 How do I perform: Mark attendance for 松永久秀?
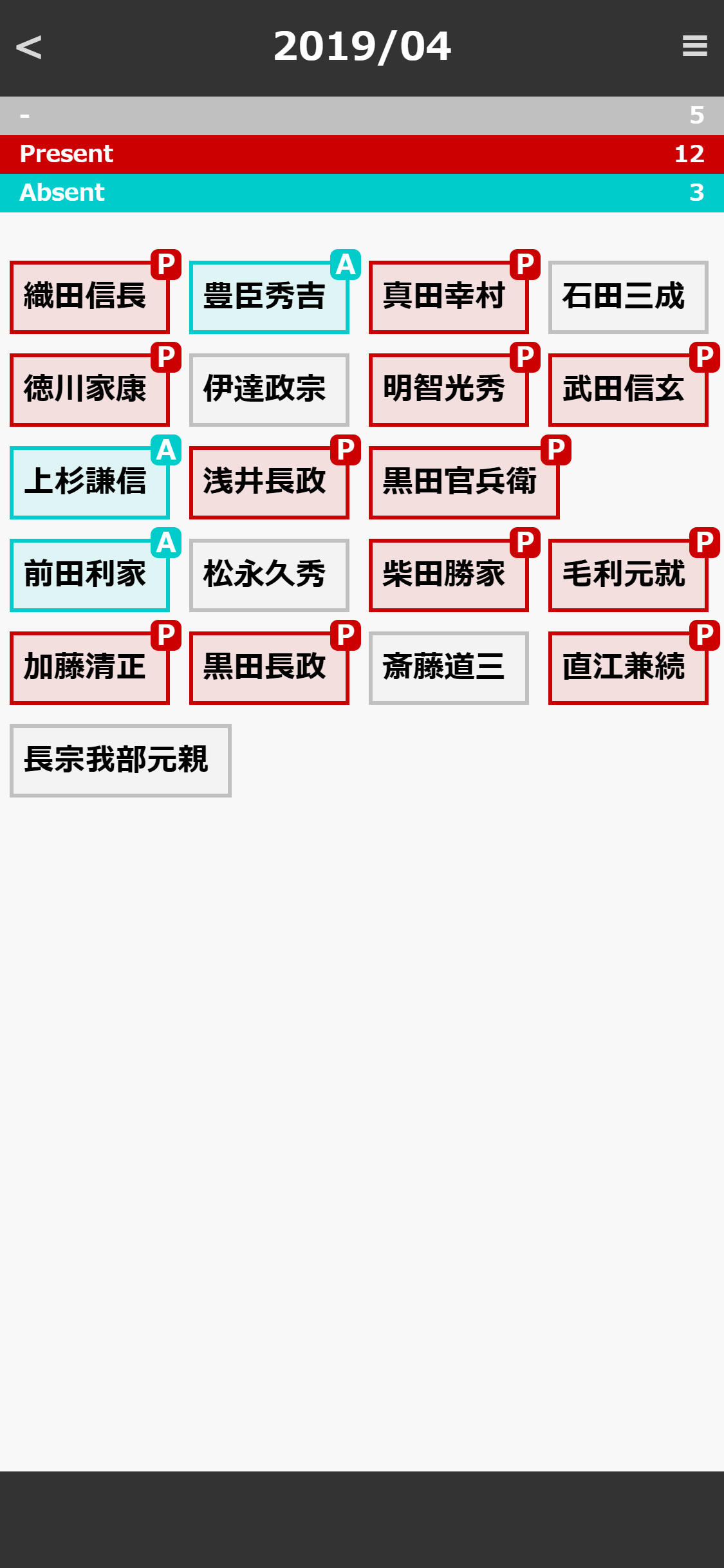(x=269, y=575)
